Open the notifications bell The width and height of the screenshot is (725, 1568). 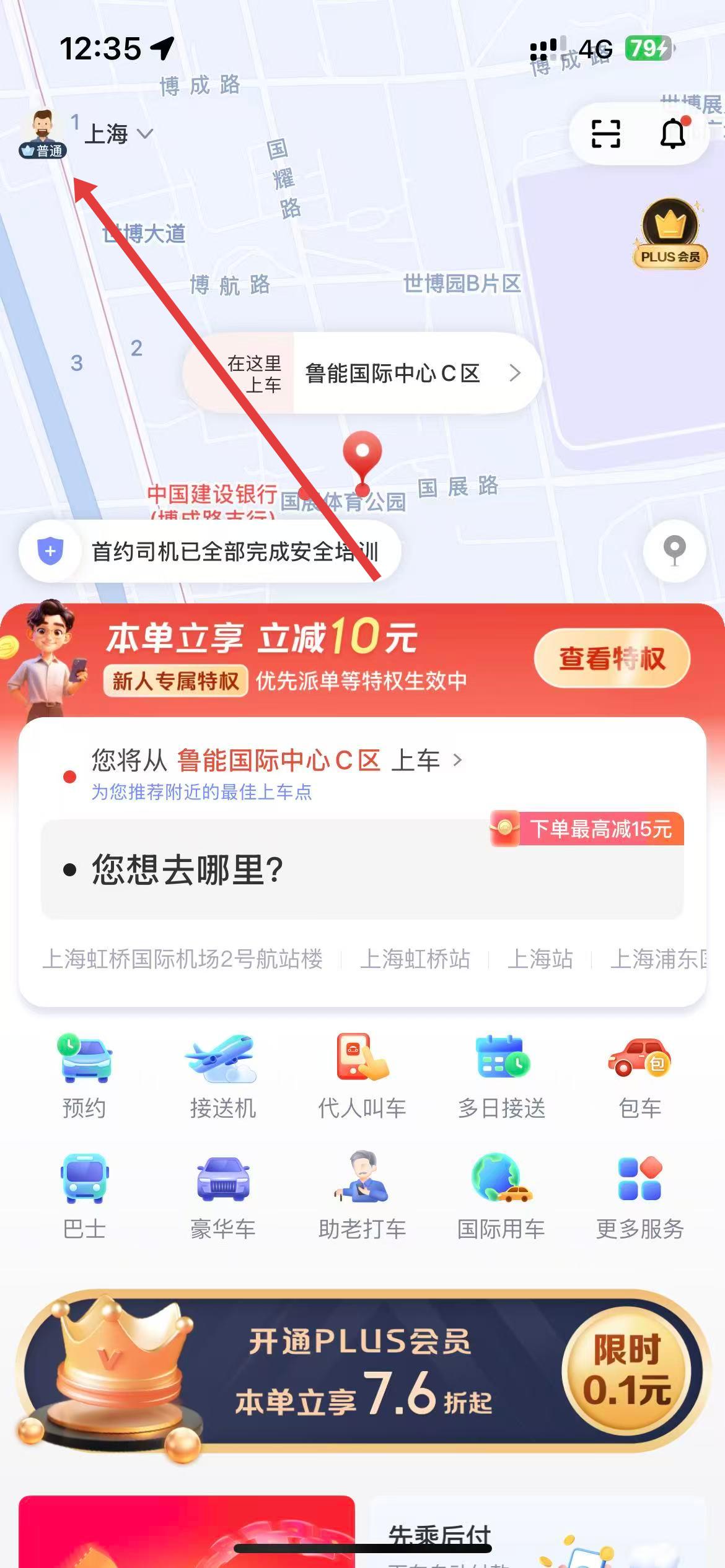pyautogui.click(x=672, y=134)
